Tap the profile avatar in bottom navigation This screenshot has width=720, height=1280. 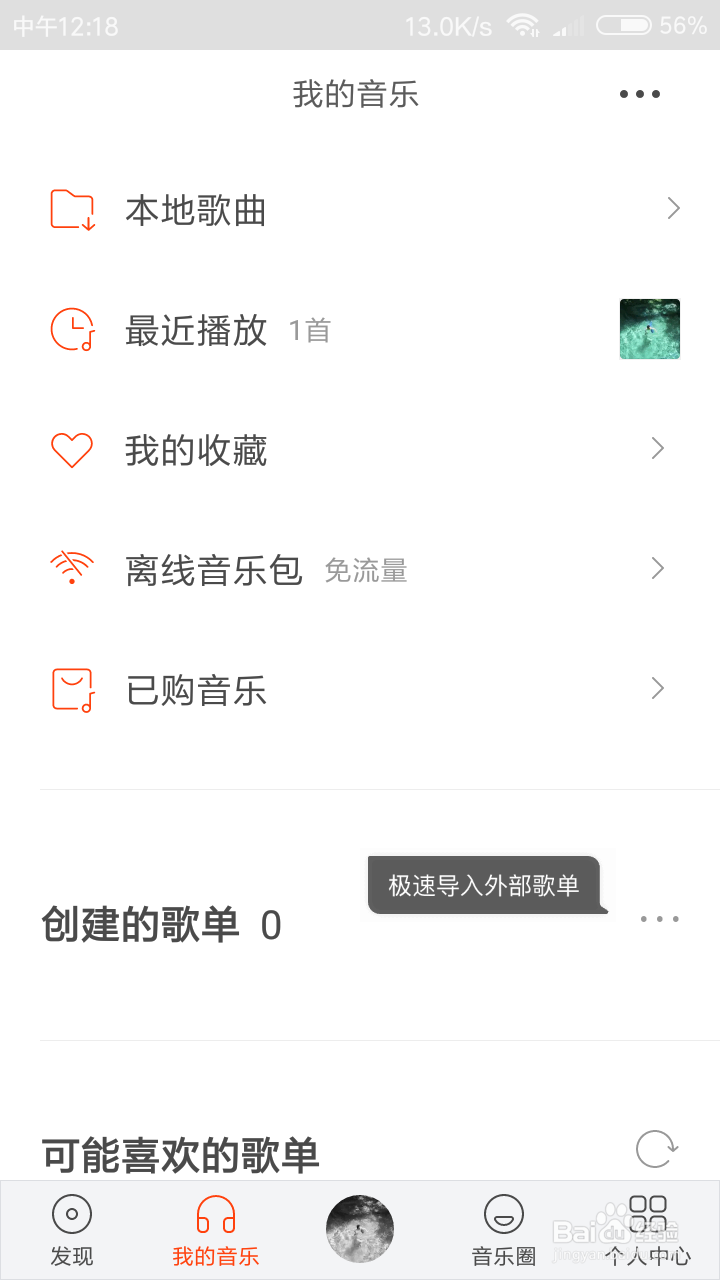(x=359, y=1227)
